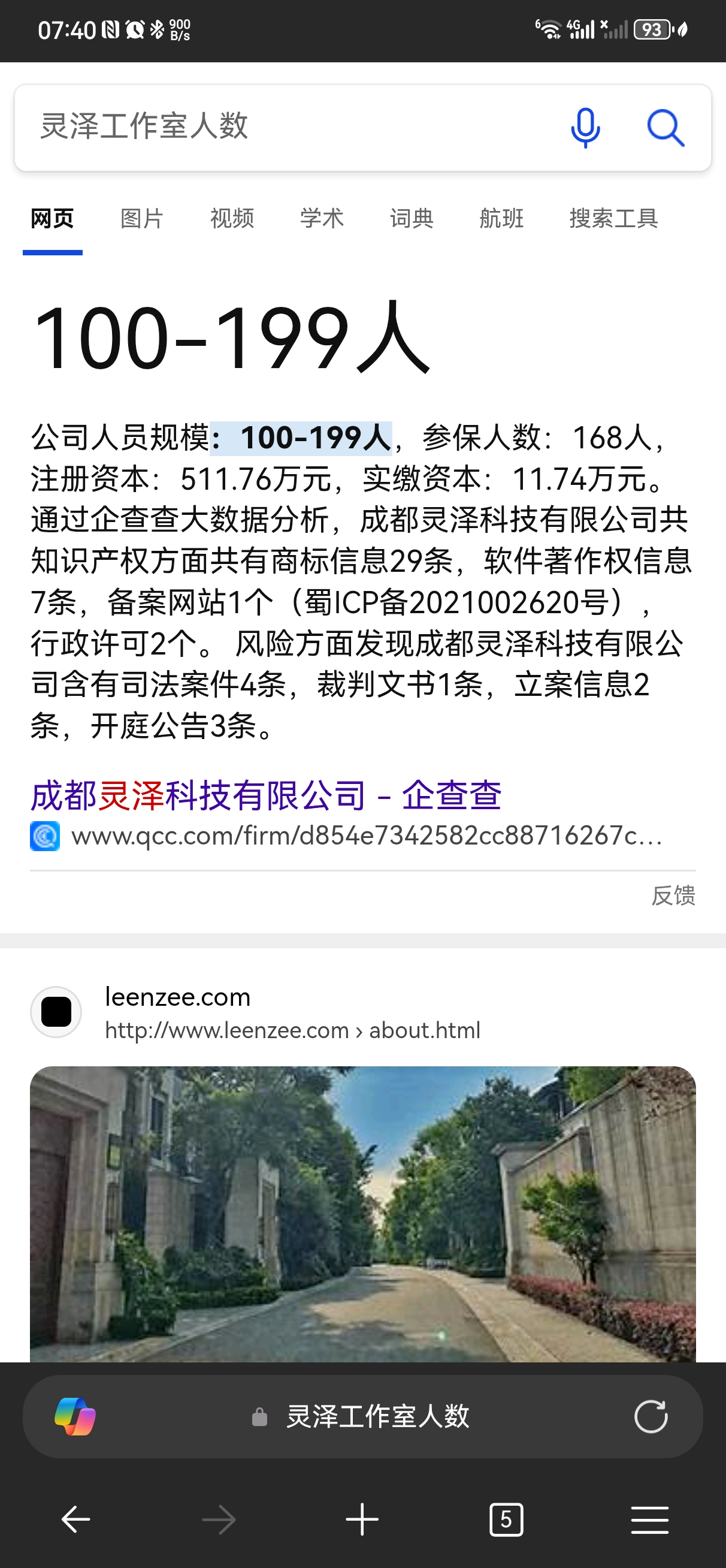The width and height of the screenshot is (726, 1568).
Task: Switch to the 学术 tab
Action: point(321,219)
